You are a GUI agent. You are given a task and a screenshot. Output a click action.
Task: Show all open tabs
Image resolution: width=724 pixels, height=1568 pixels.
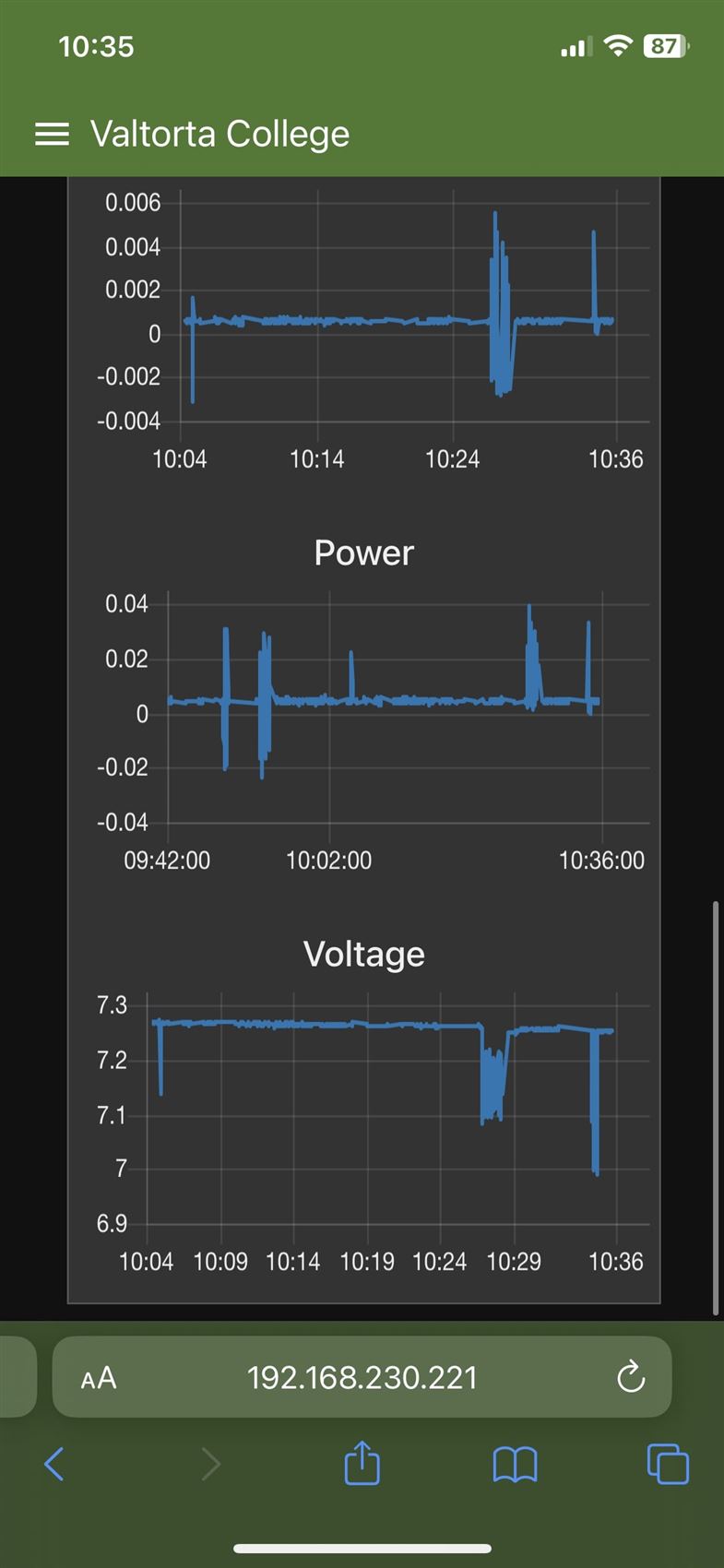pyautogui.click(x=668, y=1464)
